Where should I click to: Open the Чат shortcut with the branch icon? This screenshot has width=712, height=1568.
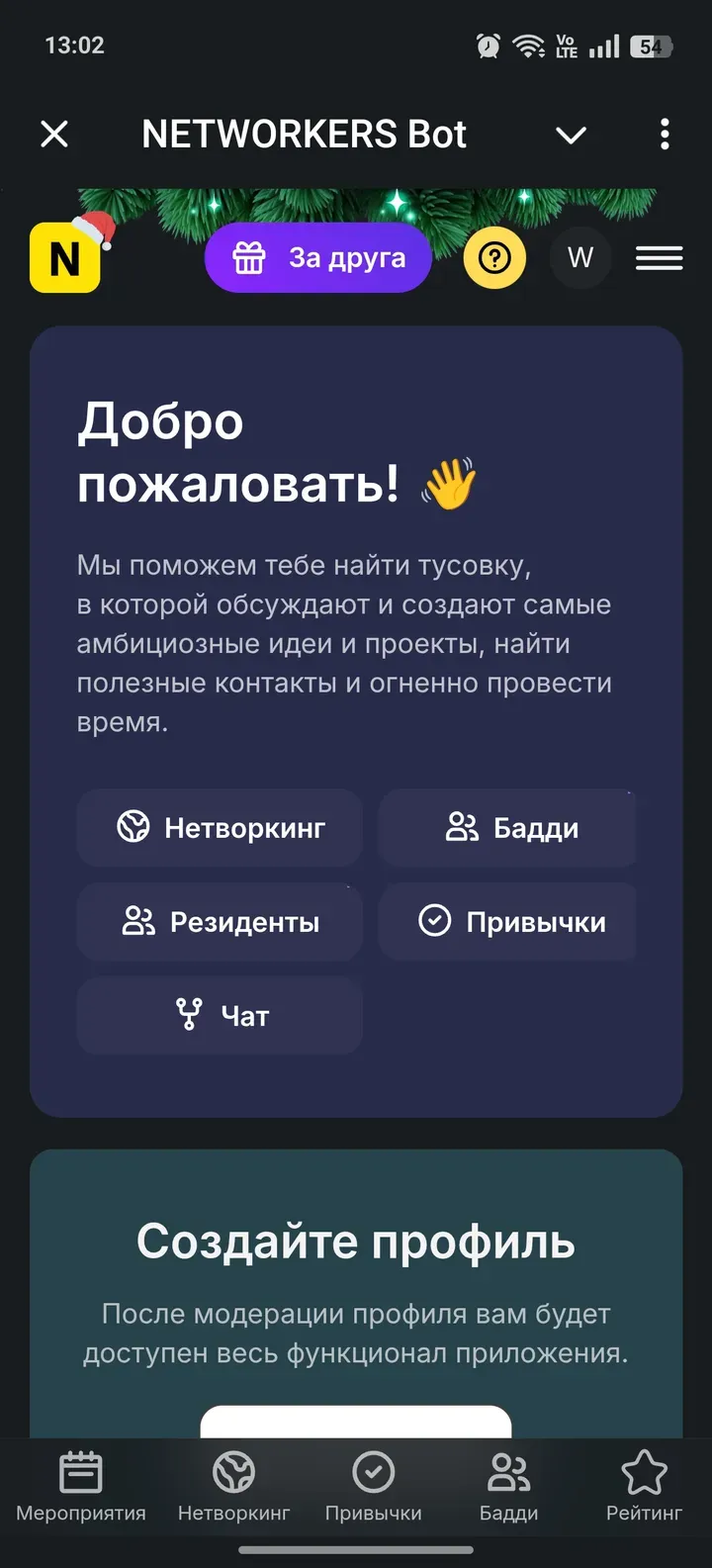[220, 1015]
